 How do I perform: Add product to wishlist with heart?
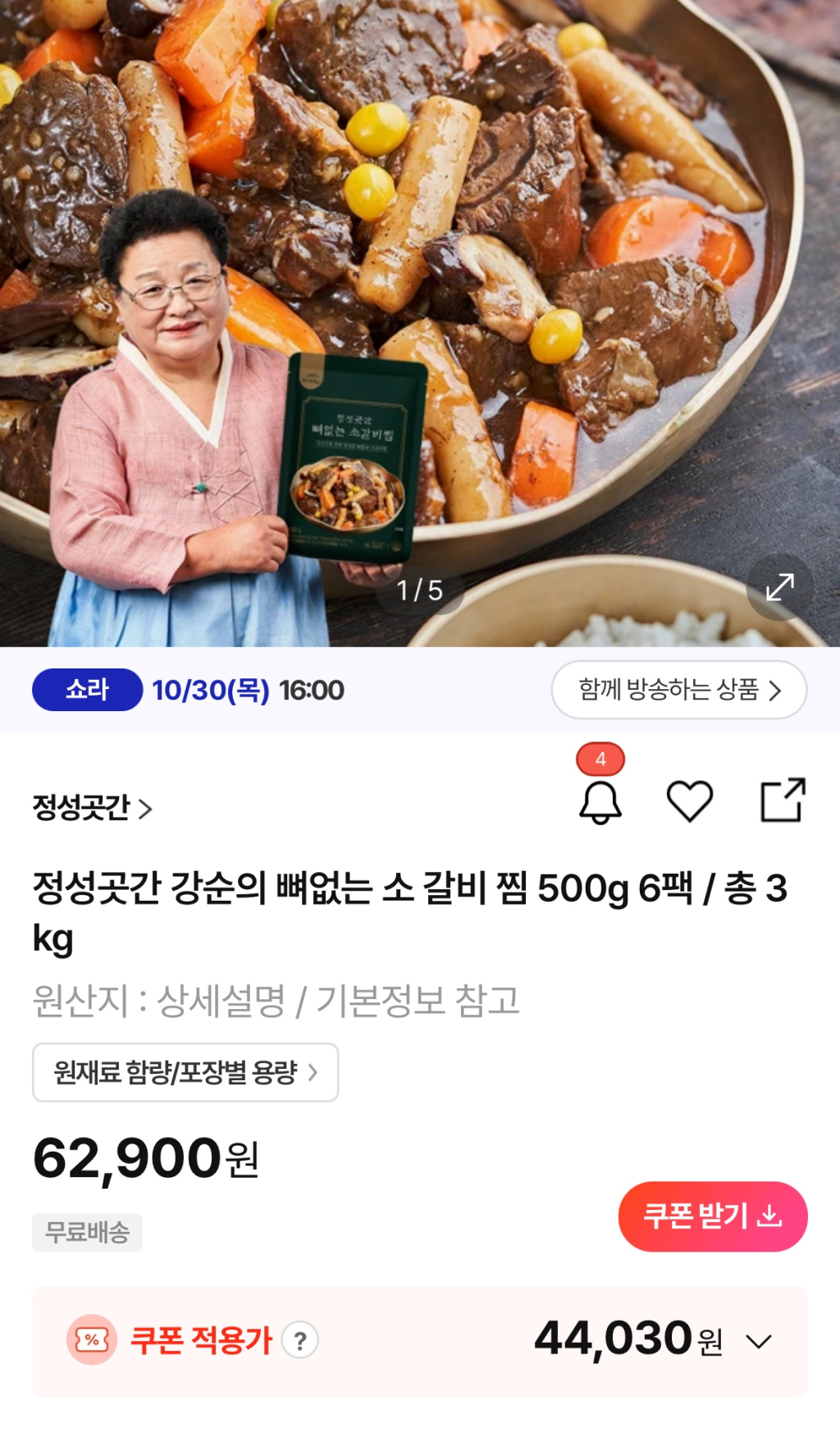coord(689,801)
